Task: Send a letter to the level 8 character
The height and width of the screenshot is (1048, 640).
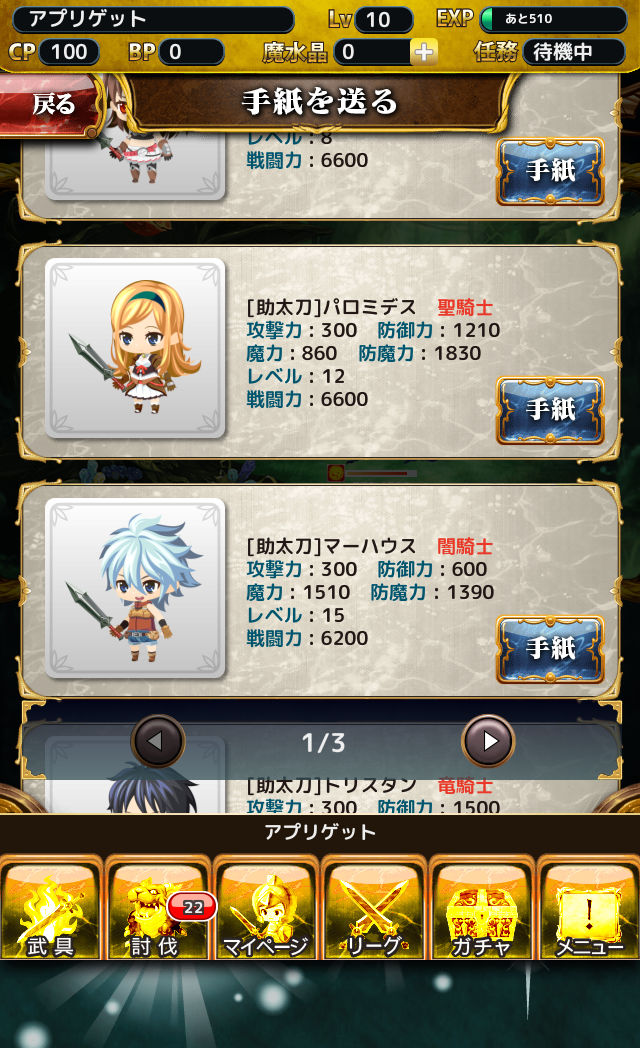Action: tap(550, 170)
